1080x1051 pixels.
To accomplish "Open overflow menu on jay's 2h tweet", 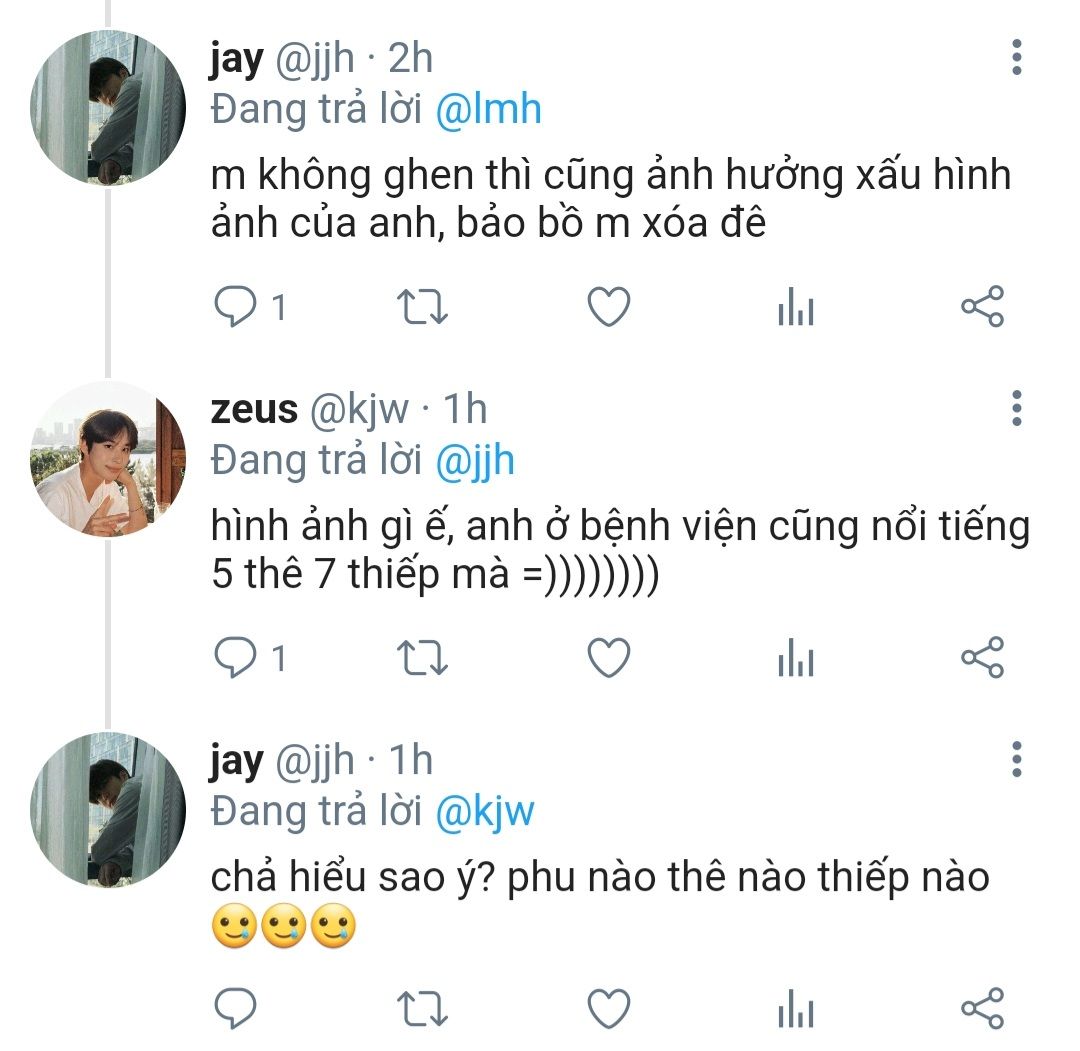I will coord(1016,58).
